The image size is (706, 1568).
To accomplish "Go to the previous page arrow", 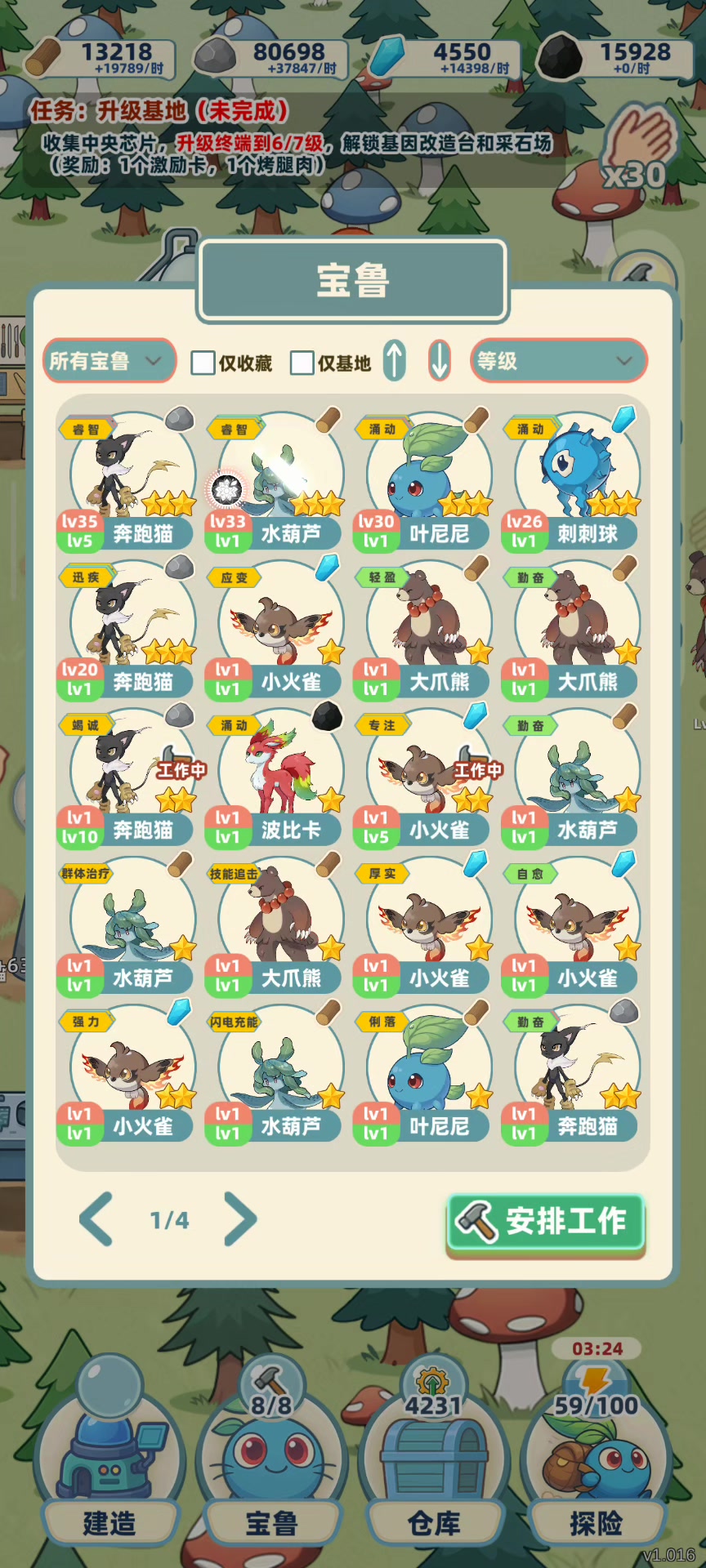I will tap(96, 1219).
